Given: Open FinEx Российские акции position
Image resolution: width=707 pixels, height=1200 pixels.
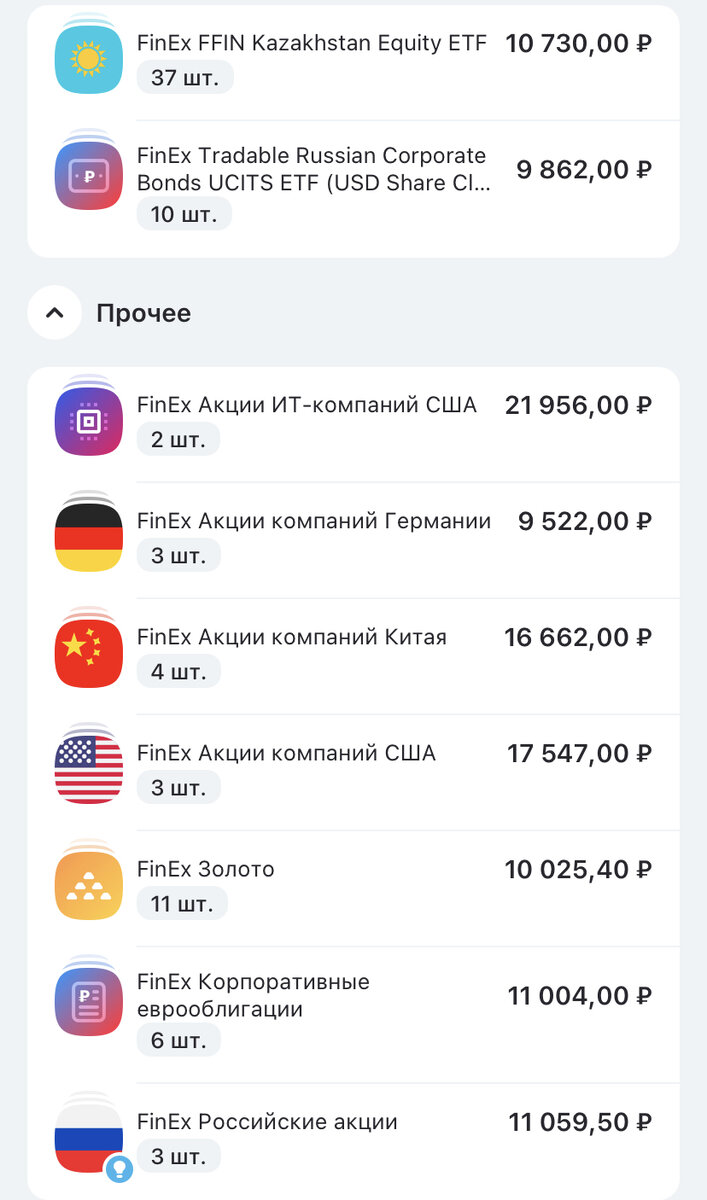Looking at the screenshot, I should [267, 1123].
